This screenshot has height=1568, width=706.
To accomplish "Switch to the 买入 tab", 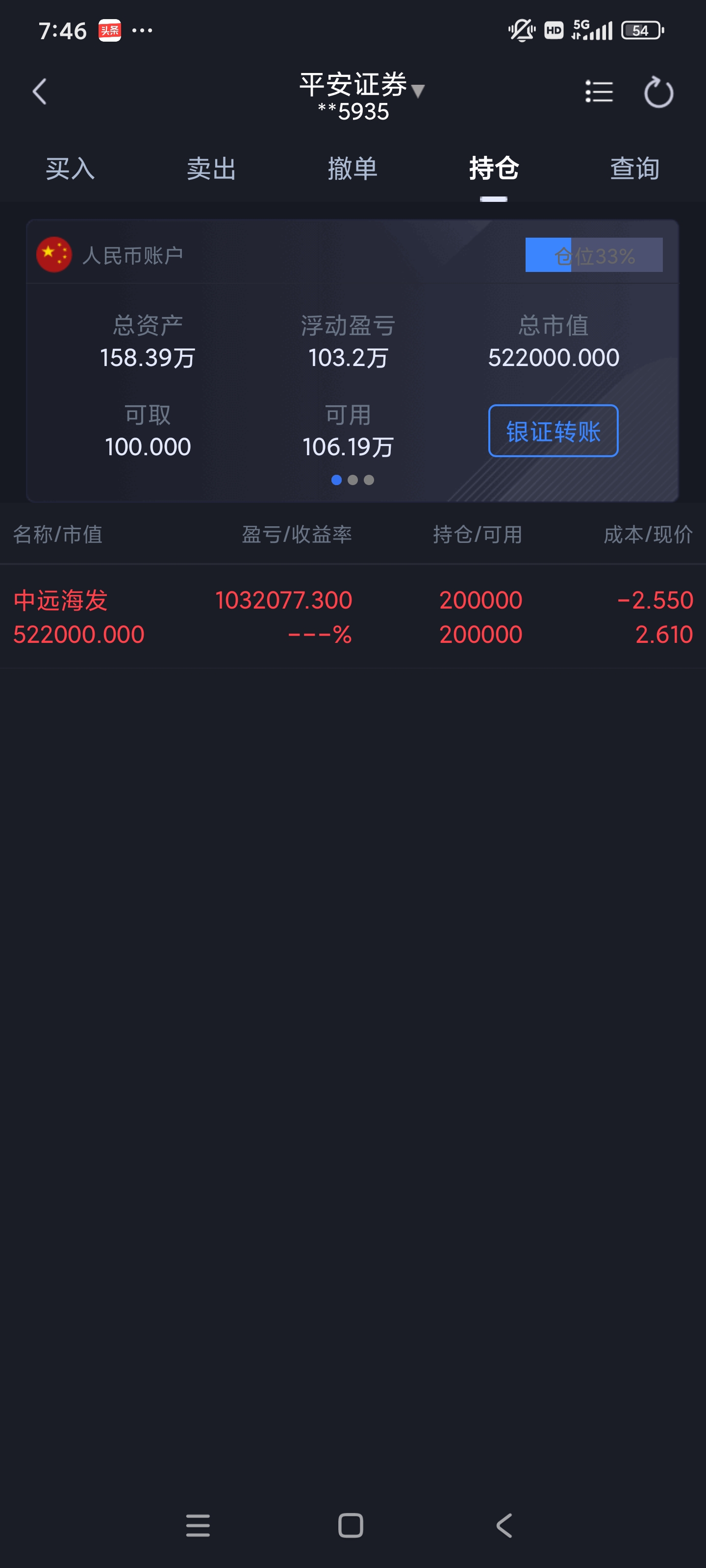I will [71, 169].
